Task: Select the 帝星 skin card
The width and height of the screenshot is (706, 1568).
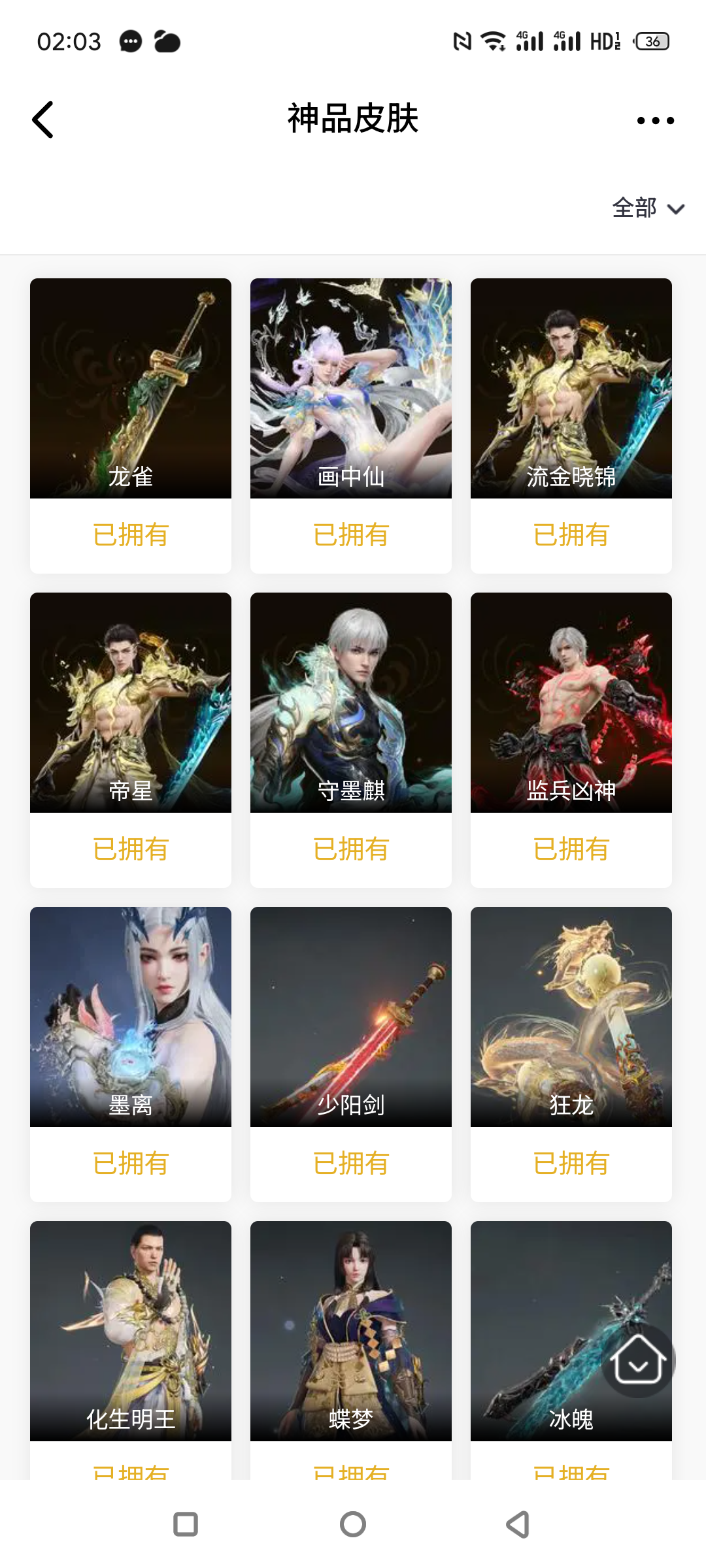Action: point(131,703)
